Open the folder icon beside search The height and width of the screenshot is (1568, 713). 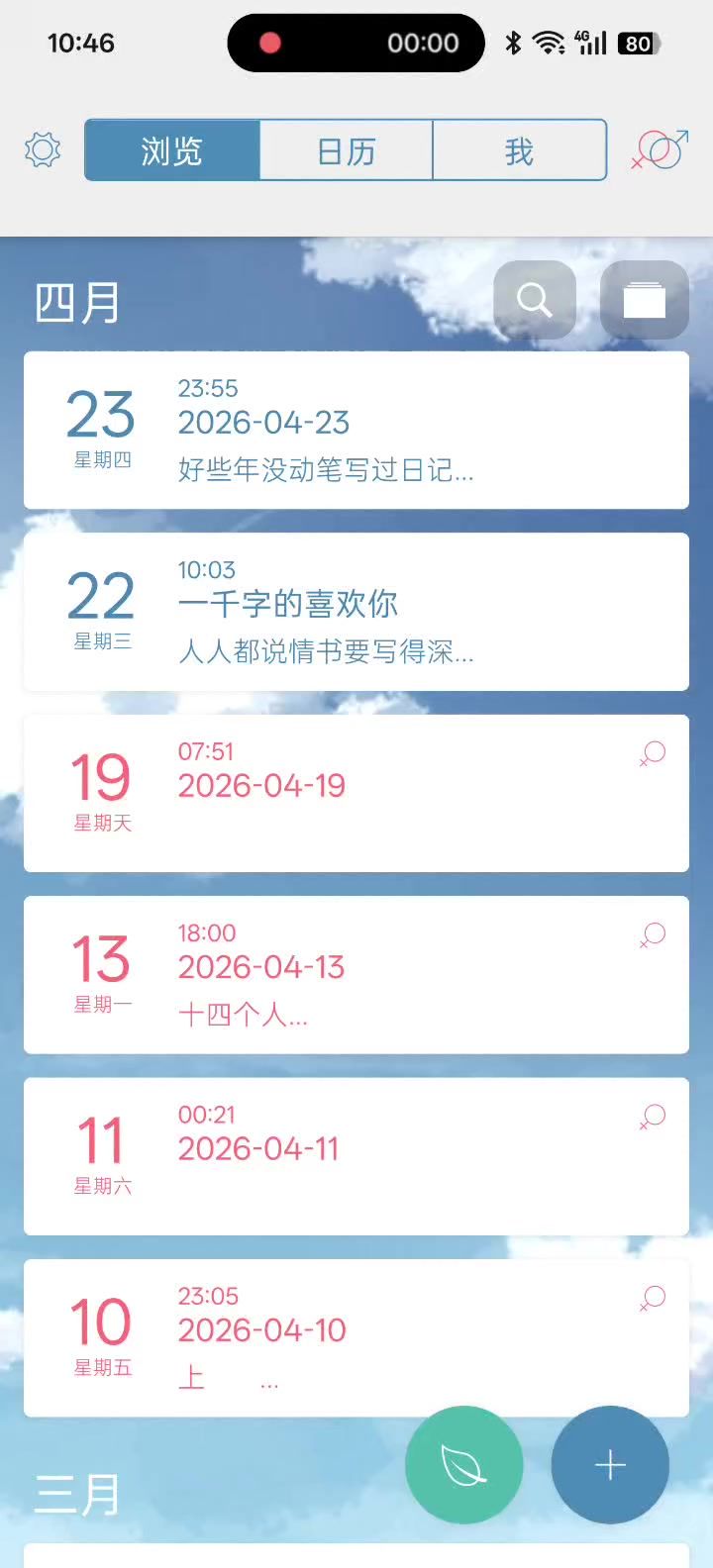(x=644, y=299)
